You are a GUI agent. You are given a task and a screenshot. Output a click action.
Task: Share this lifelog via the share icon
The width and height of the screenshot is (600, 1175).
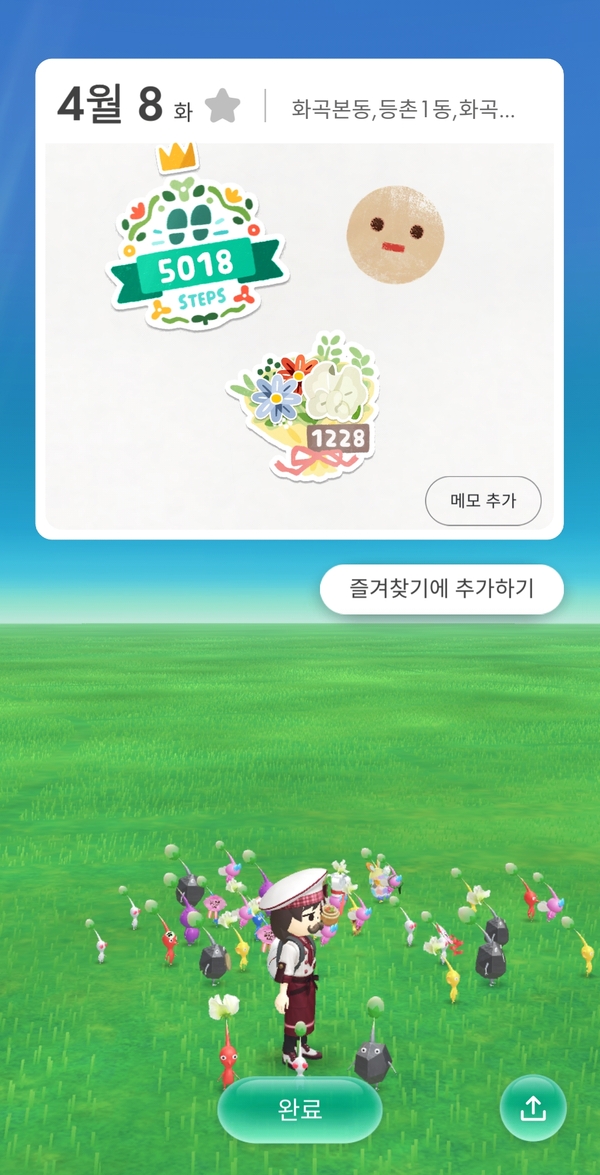click(533, 1108)
